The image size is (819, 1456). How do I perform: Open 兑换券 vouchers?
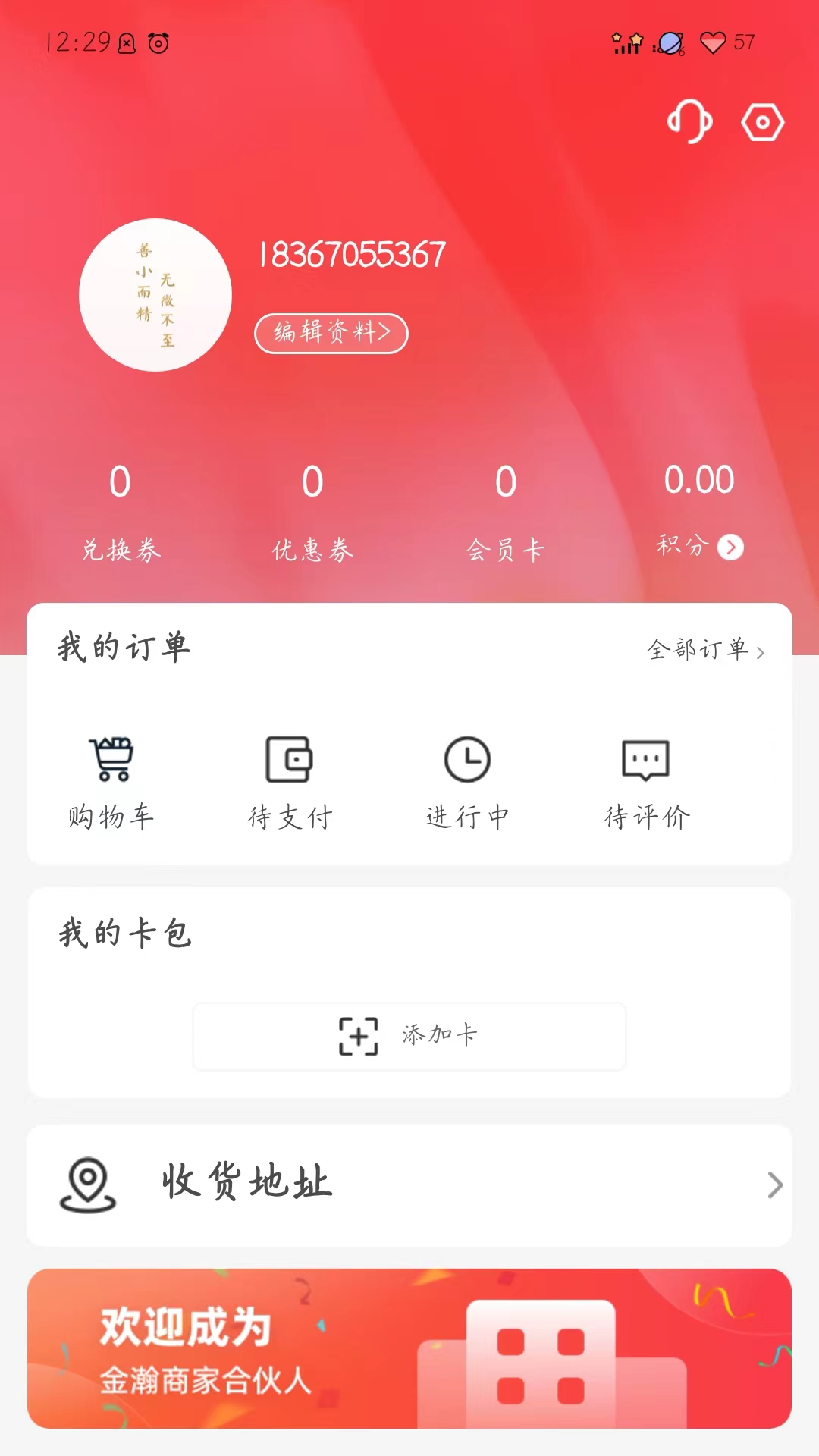[x=121, y=510]
